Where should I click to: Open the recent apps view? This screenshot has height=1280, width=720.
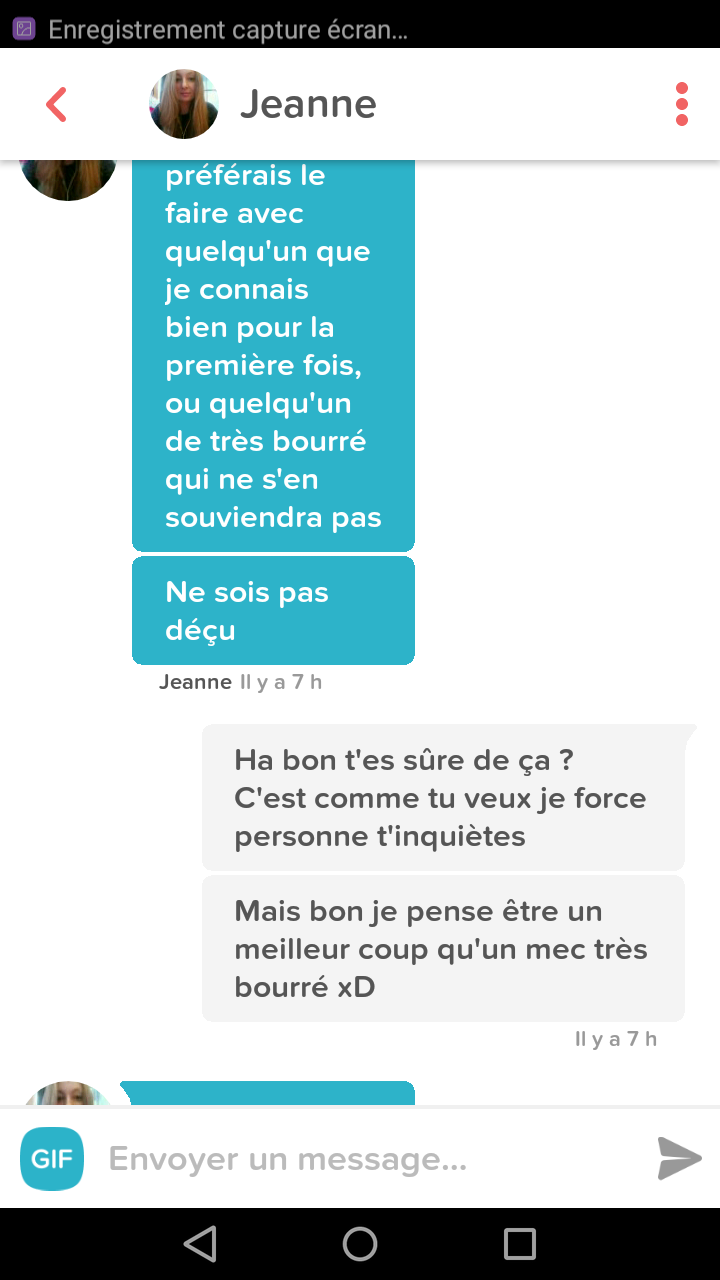coord(520,1243)
